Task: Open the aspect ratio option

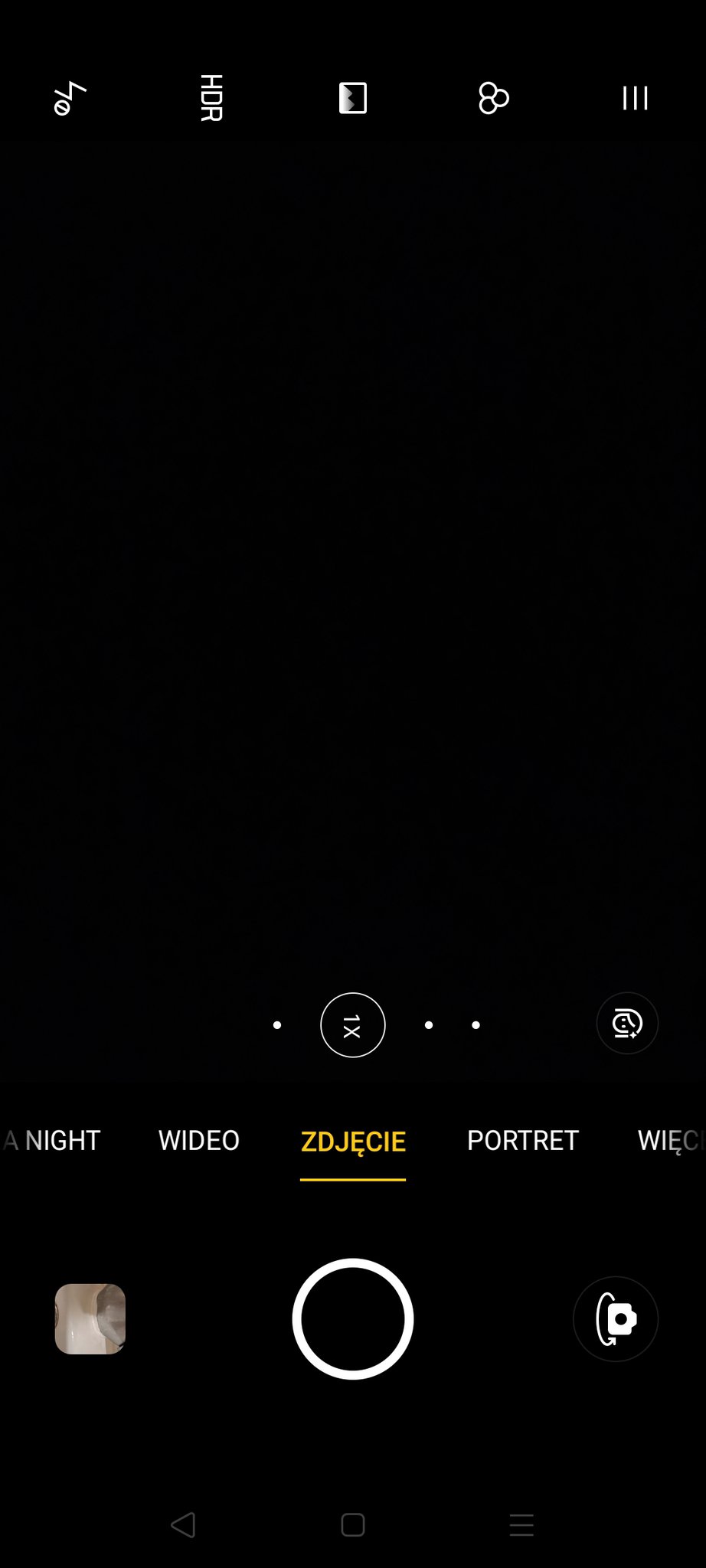Action: [x=353, y=98]
